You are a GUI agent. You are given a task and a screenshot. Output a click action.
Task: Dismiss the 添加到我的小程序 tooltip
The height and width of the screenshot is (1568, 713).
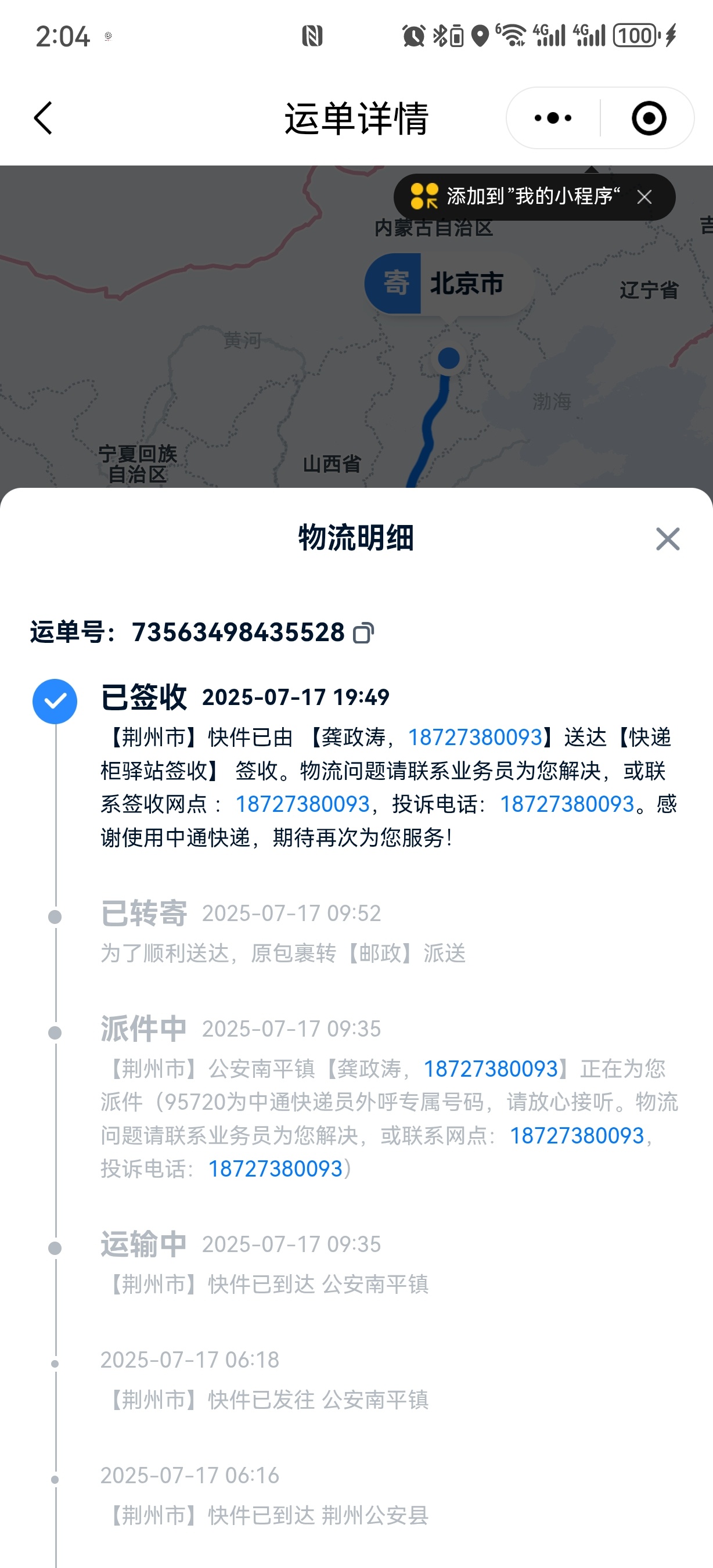[x=644, y=197]
